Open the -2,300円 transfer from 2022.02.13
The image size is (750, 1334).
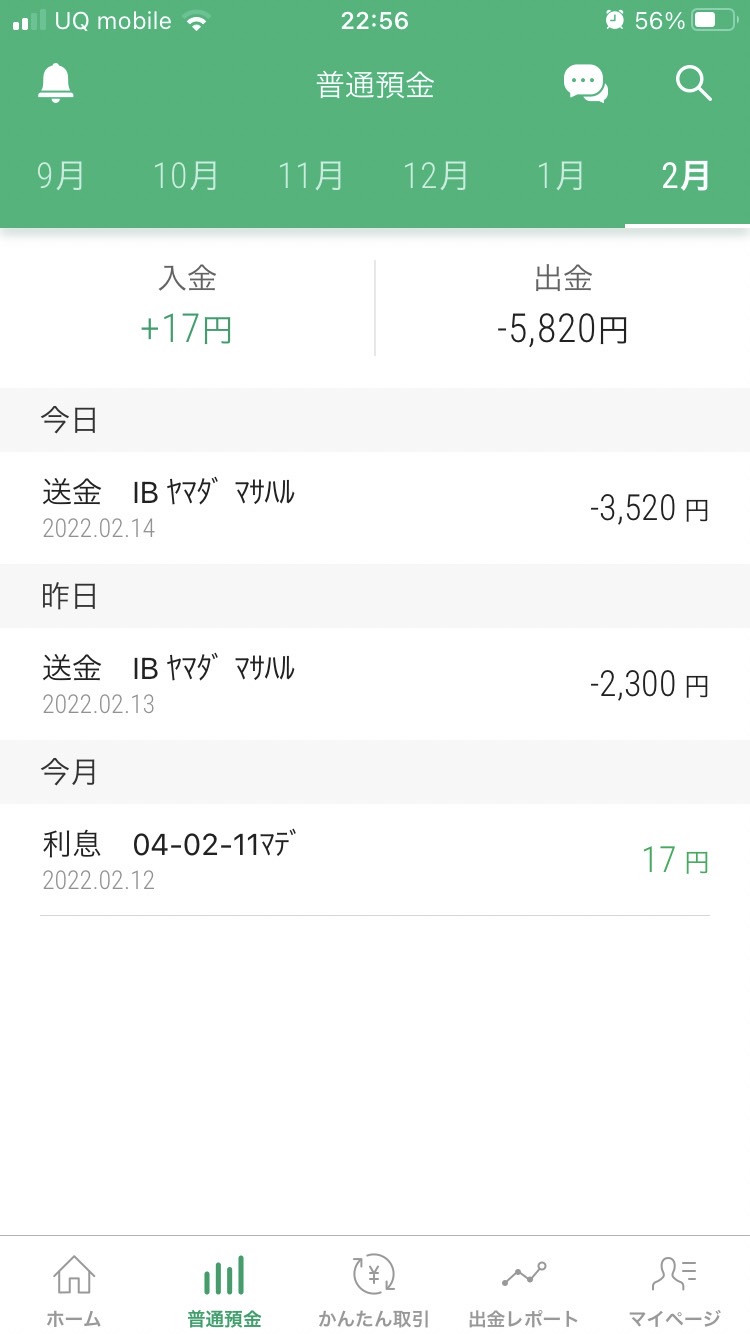click(x=375, y=684)
